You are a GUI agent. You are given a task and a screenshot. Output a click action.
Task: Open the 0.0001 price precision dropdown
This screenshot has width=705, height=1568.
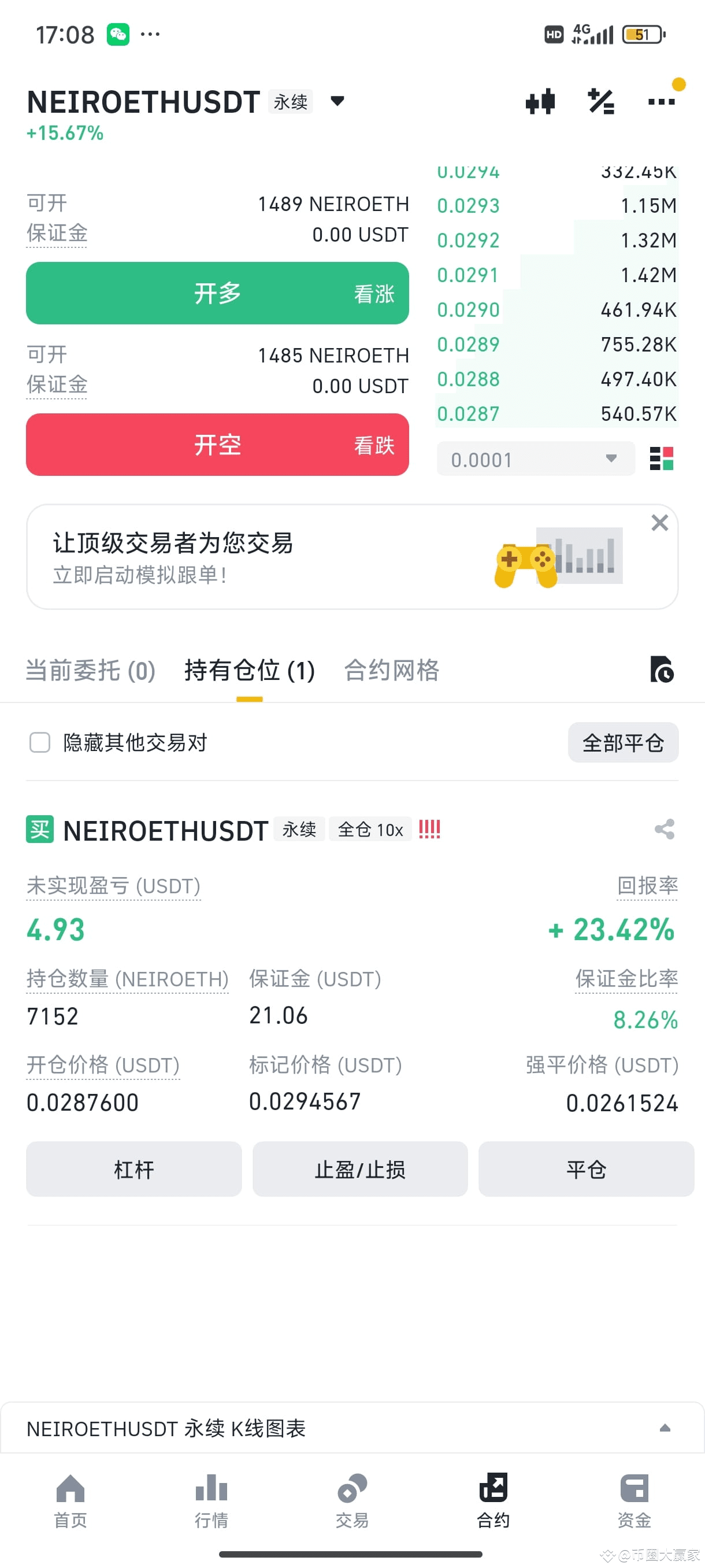(x=535, y=459)
